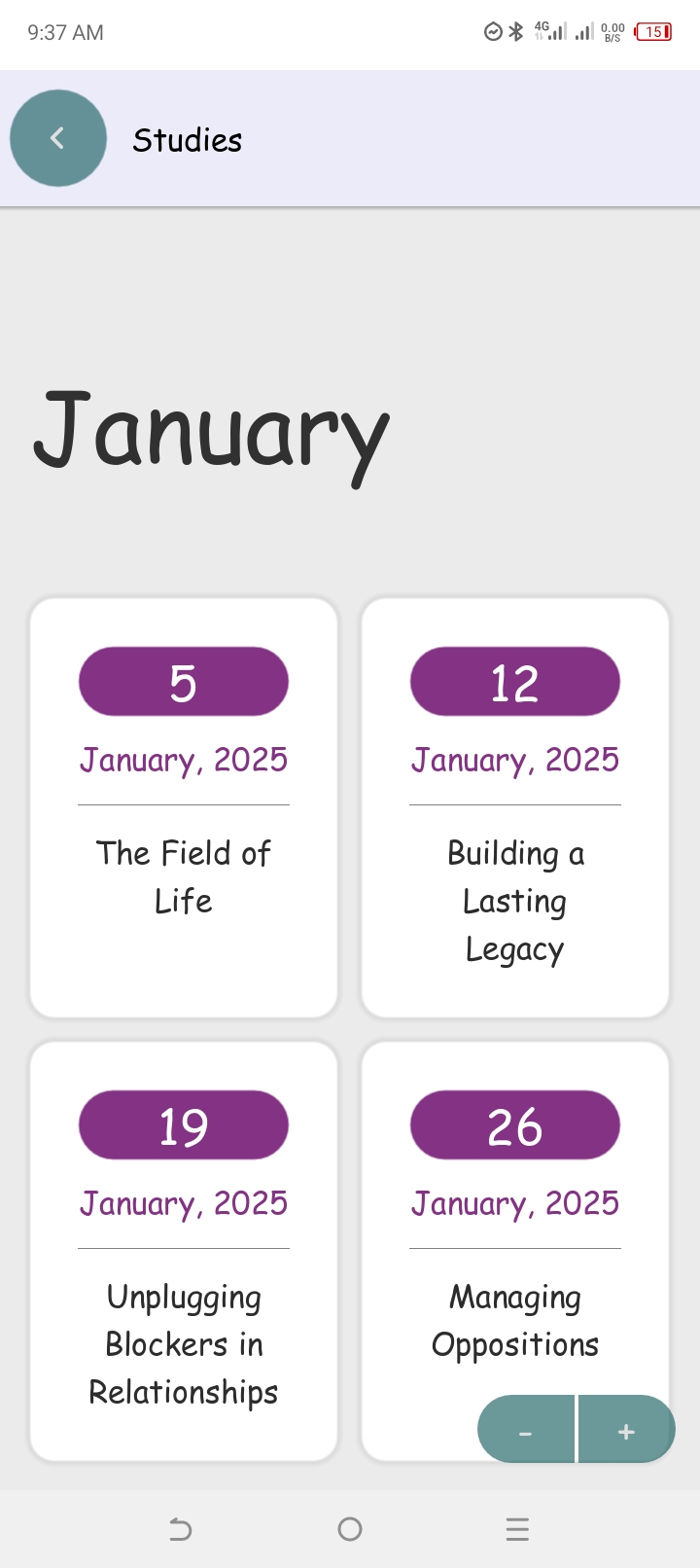The image size is (700, 1568).
Task: Open the Building a Lasting Legacy study
Action: coord(515,807)
